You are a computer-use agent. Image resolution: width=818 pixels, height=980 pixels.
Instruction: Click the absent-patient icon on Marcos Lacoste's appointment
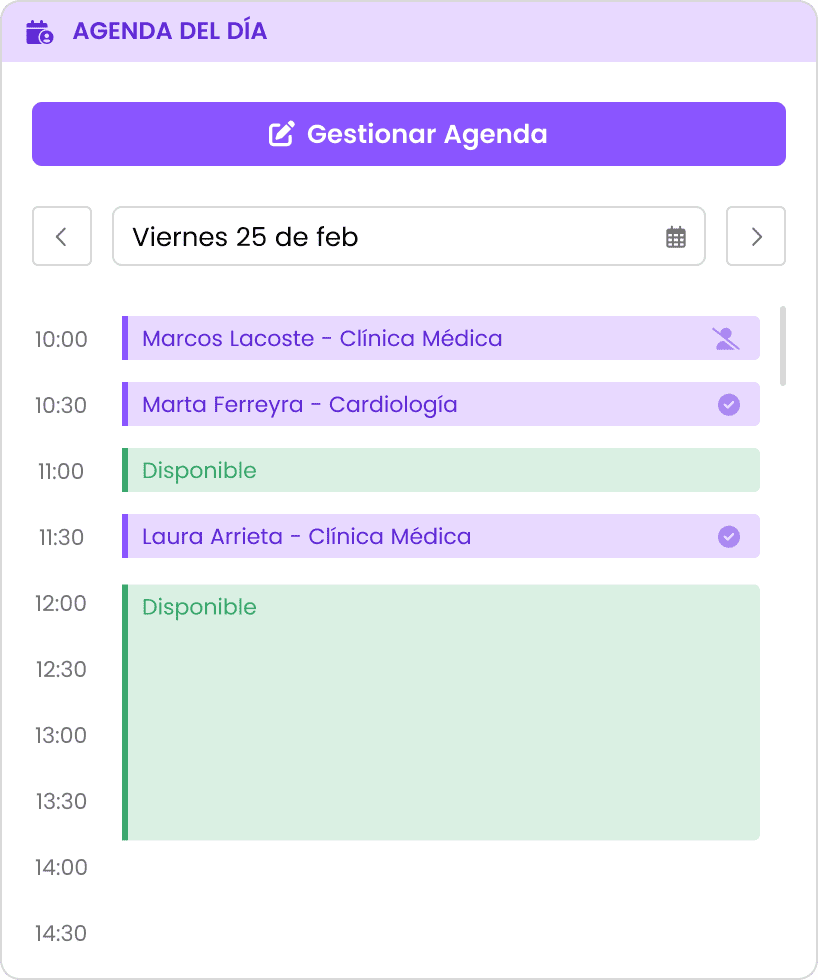(727, 338)
